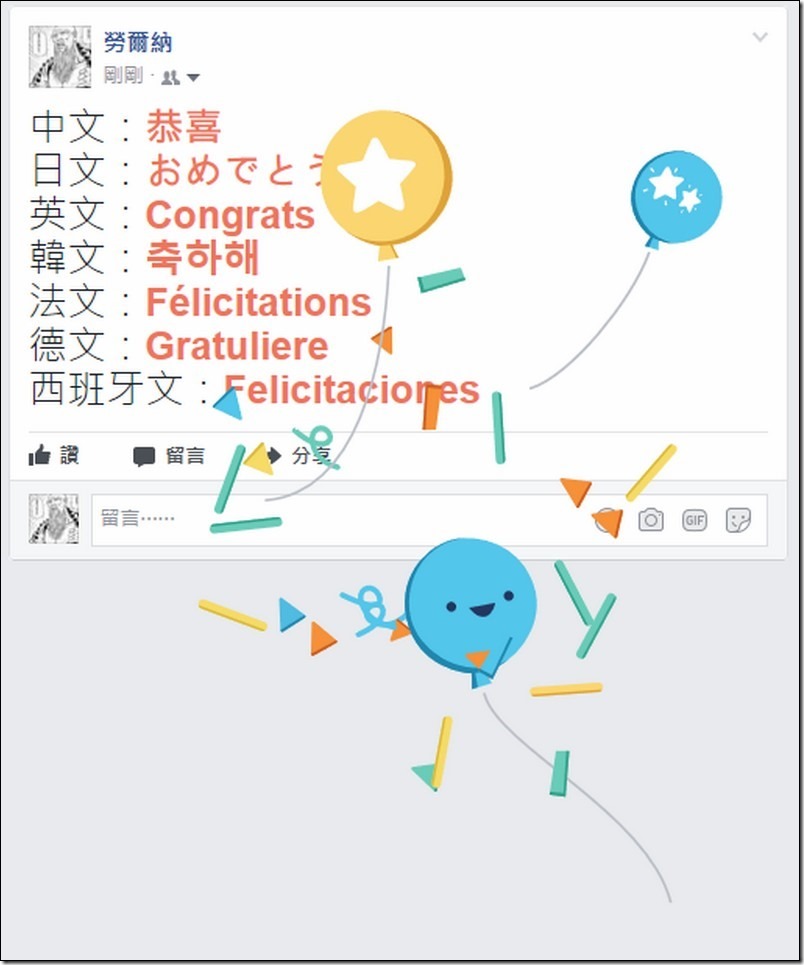Tap 留言 to comment on post

coord(169,456)
